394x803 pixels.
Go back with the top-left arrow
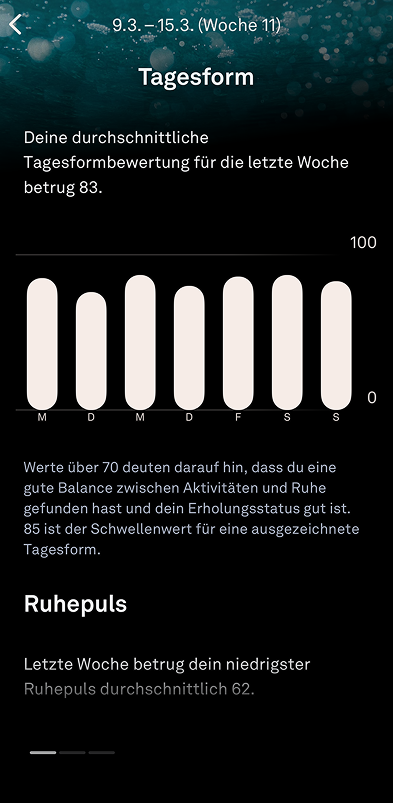16,24
